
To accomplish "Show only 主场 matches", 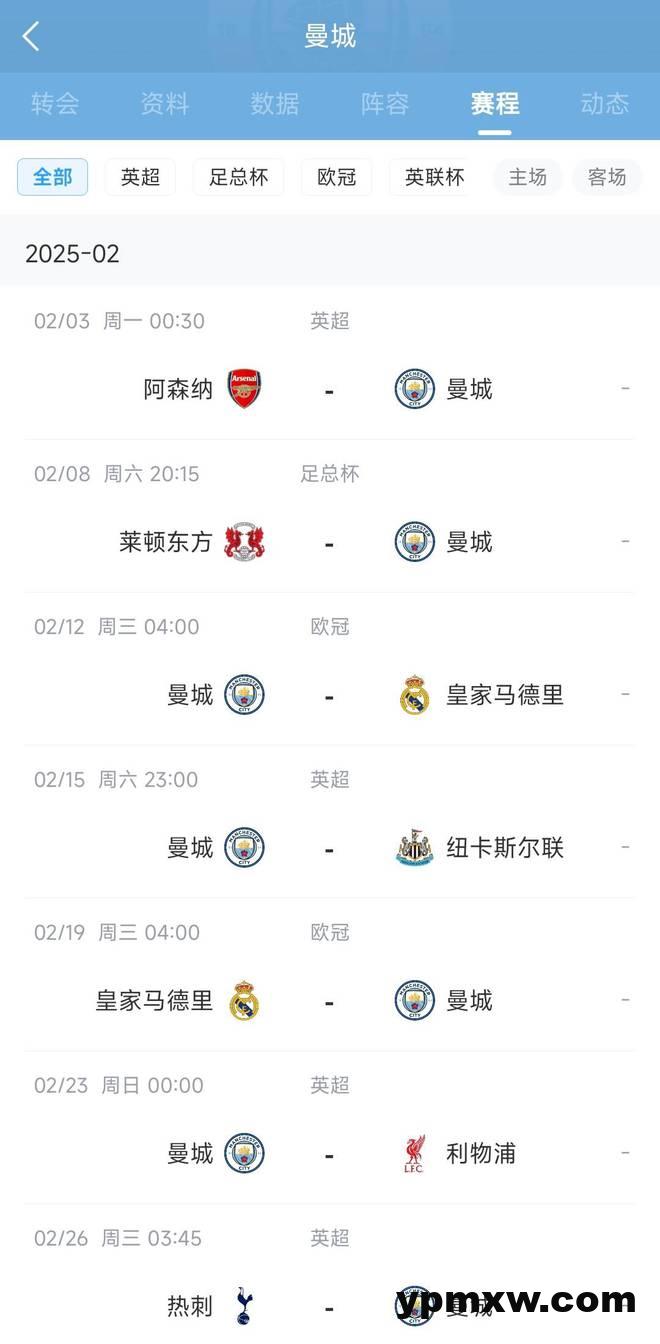I will (x=527, y=177).
